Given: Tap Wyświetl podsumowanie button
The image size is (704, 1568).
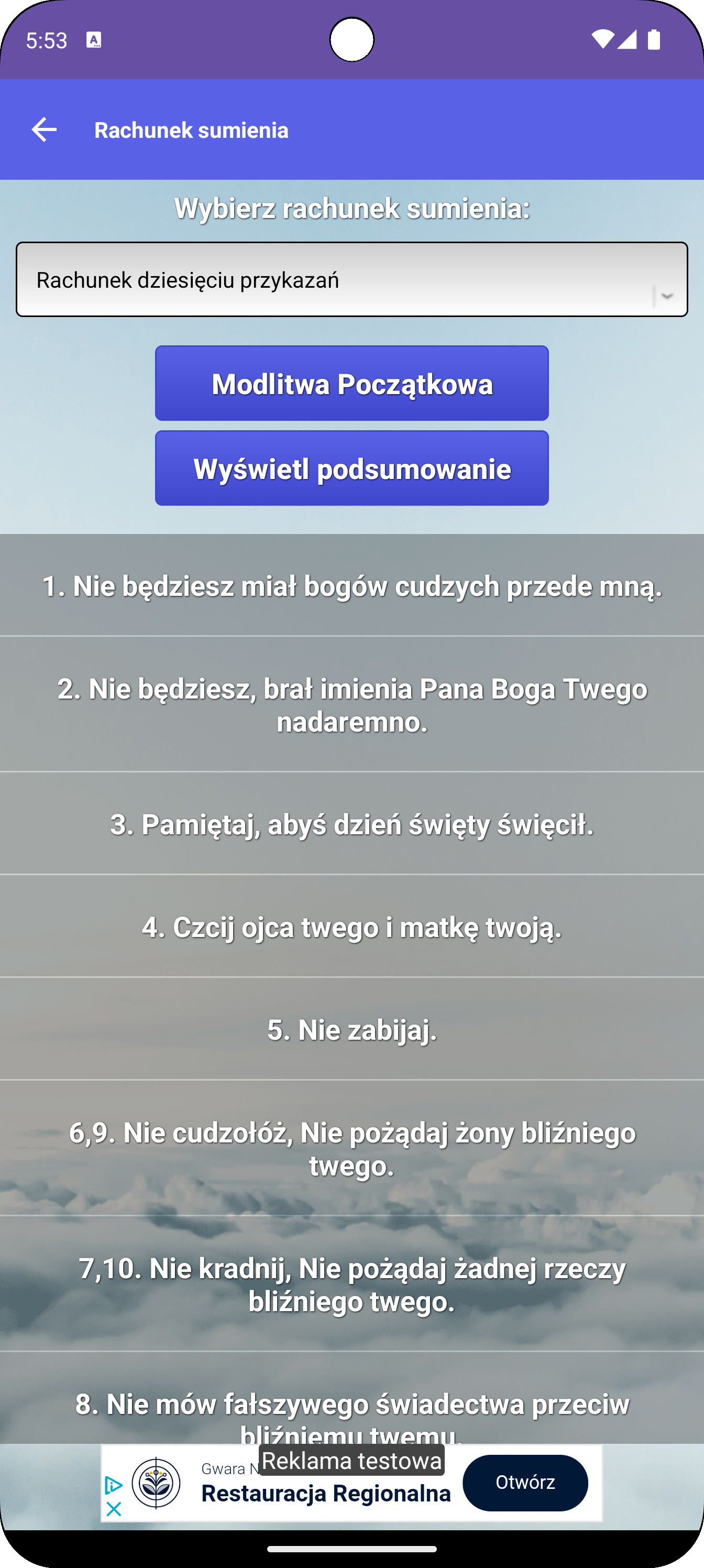Looking at the screenshot, I should tap(351, 468).
